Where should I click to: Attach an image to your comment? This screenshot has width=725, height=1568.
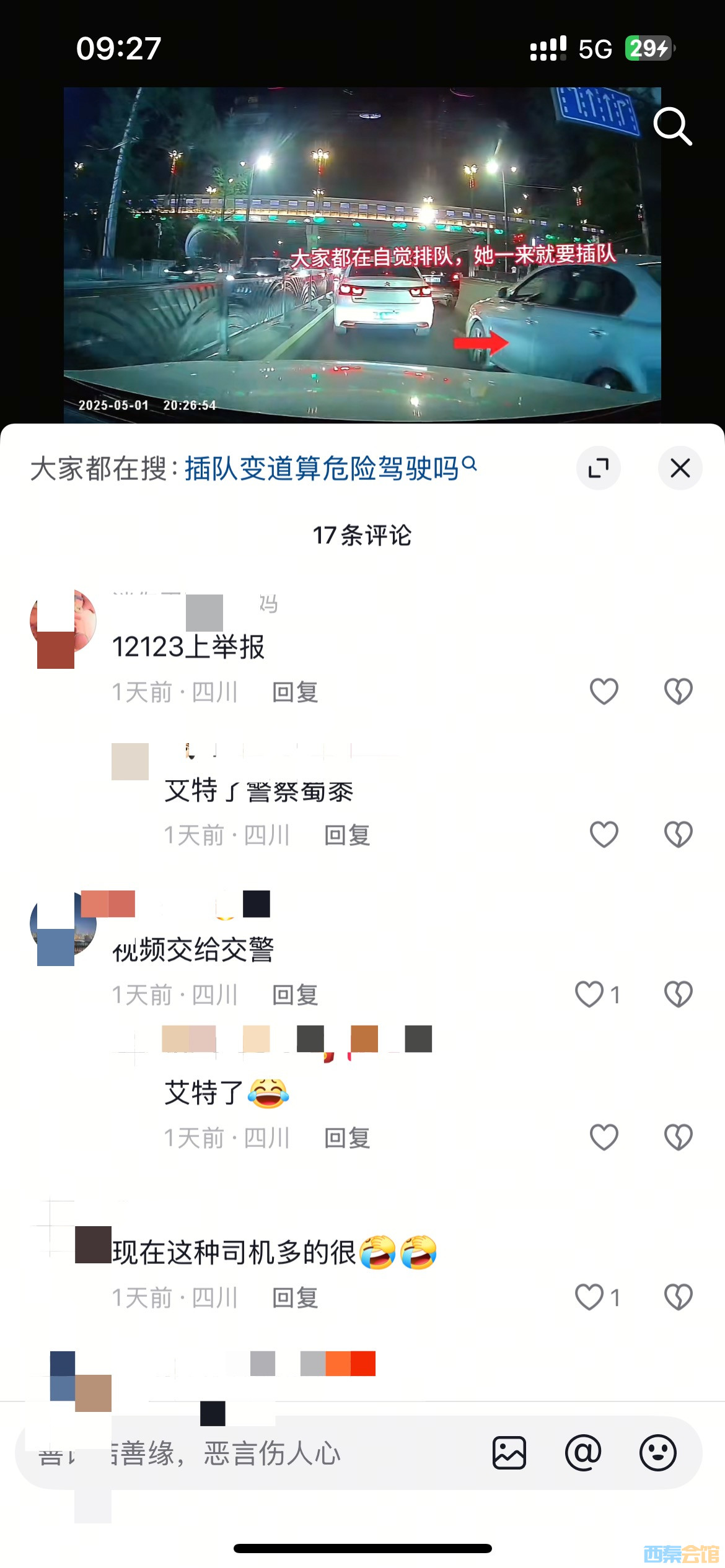(x=509, y=1453)
